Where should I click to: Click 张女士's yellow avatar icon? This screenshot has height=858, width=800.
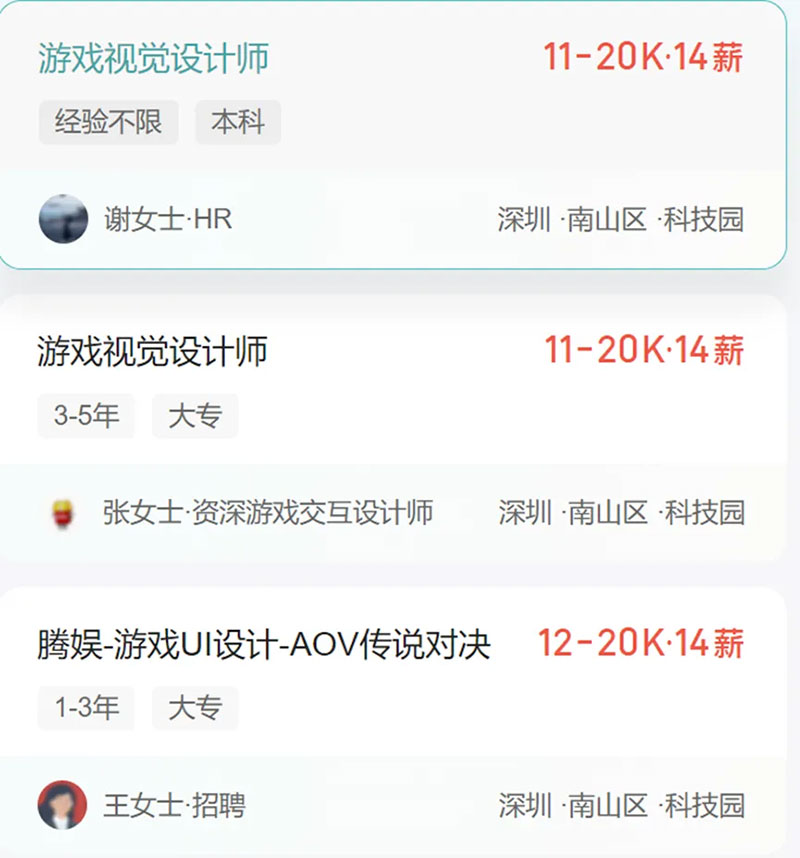pyautogui.click(x=62, y=511)
